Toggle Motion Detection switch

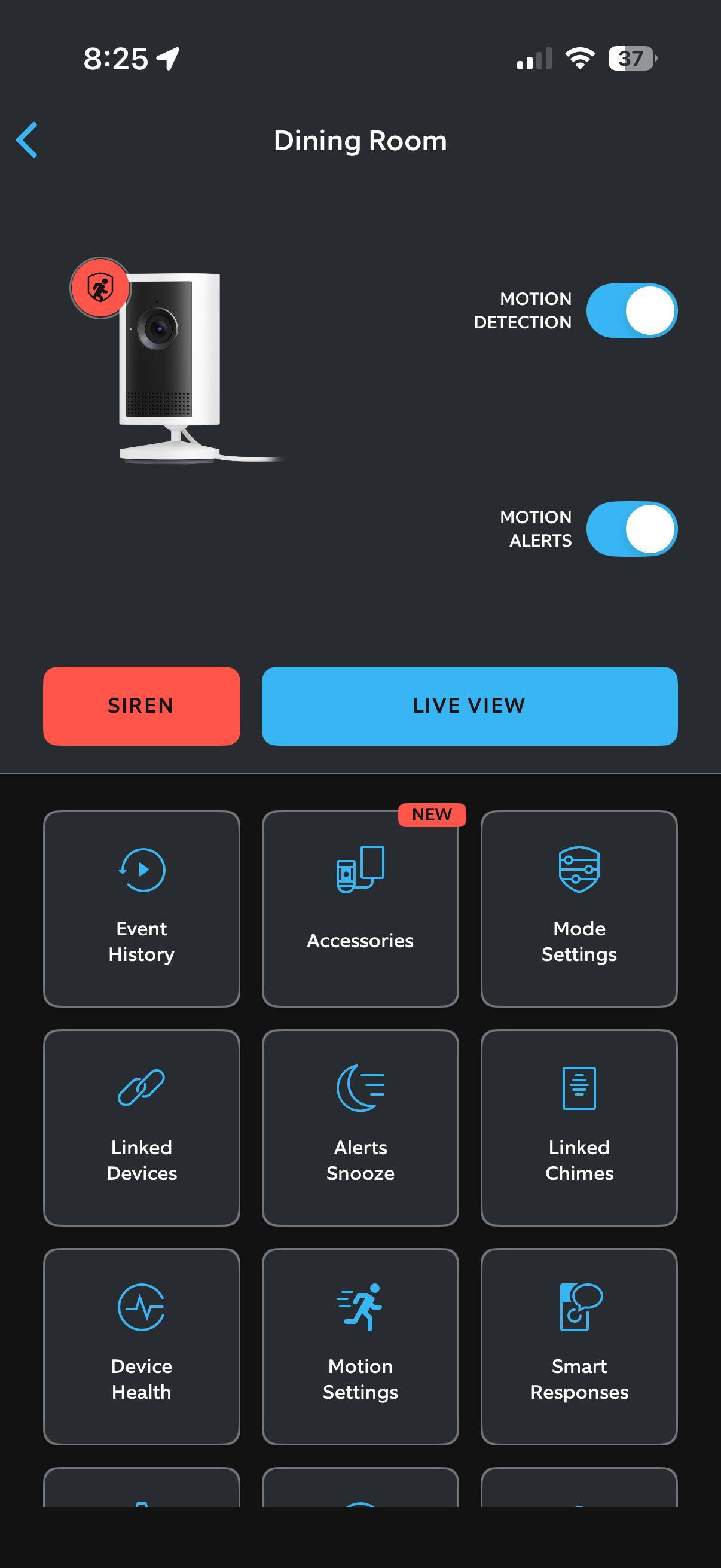click(631, 310)
